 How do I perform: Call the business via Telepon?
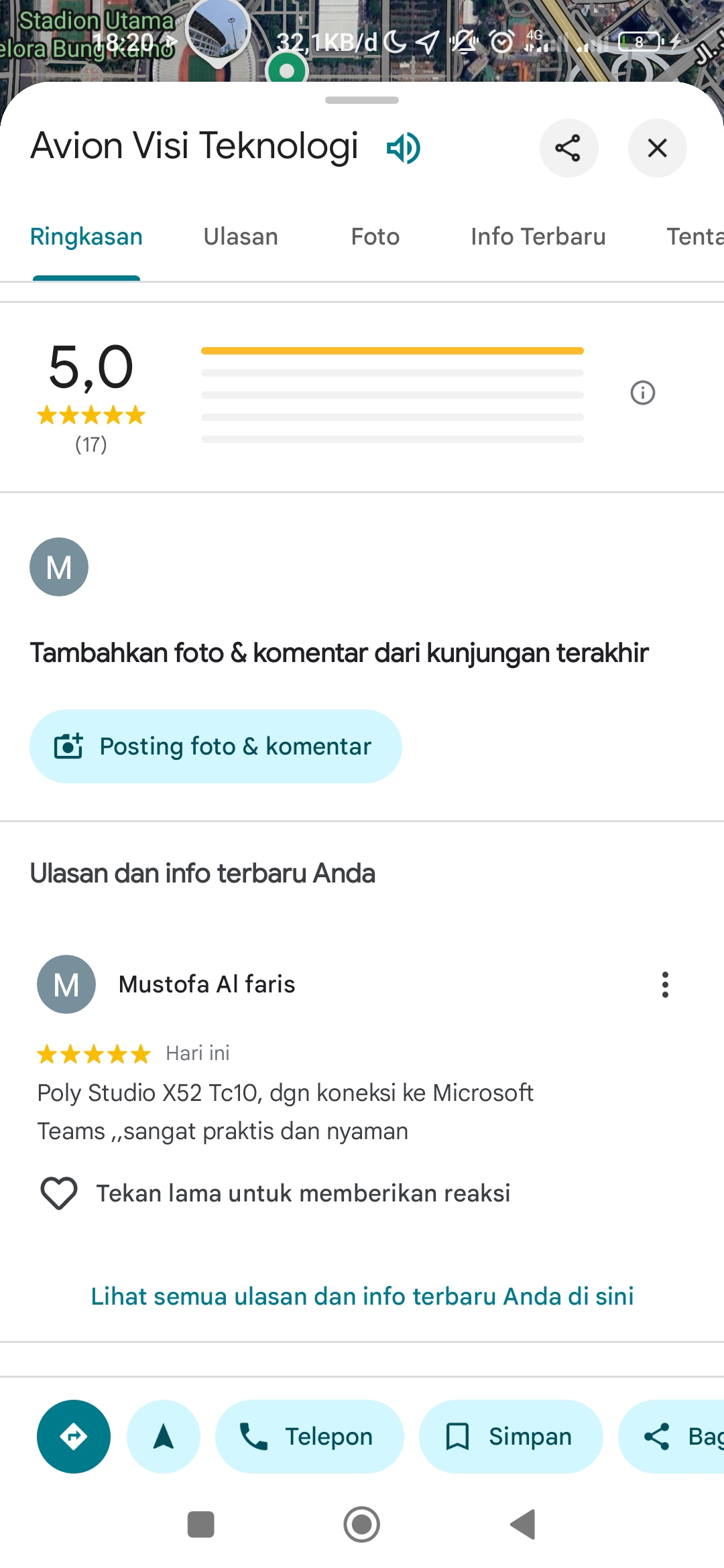coord(310,1437)
